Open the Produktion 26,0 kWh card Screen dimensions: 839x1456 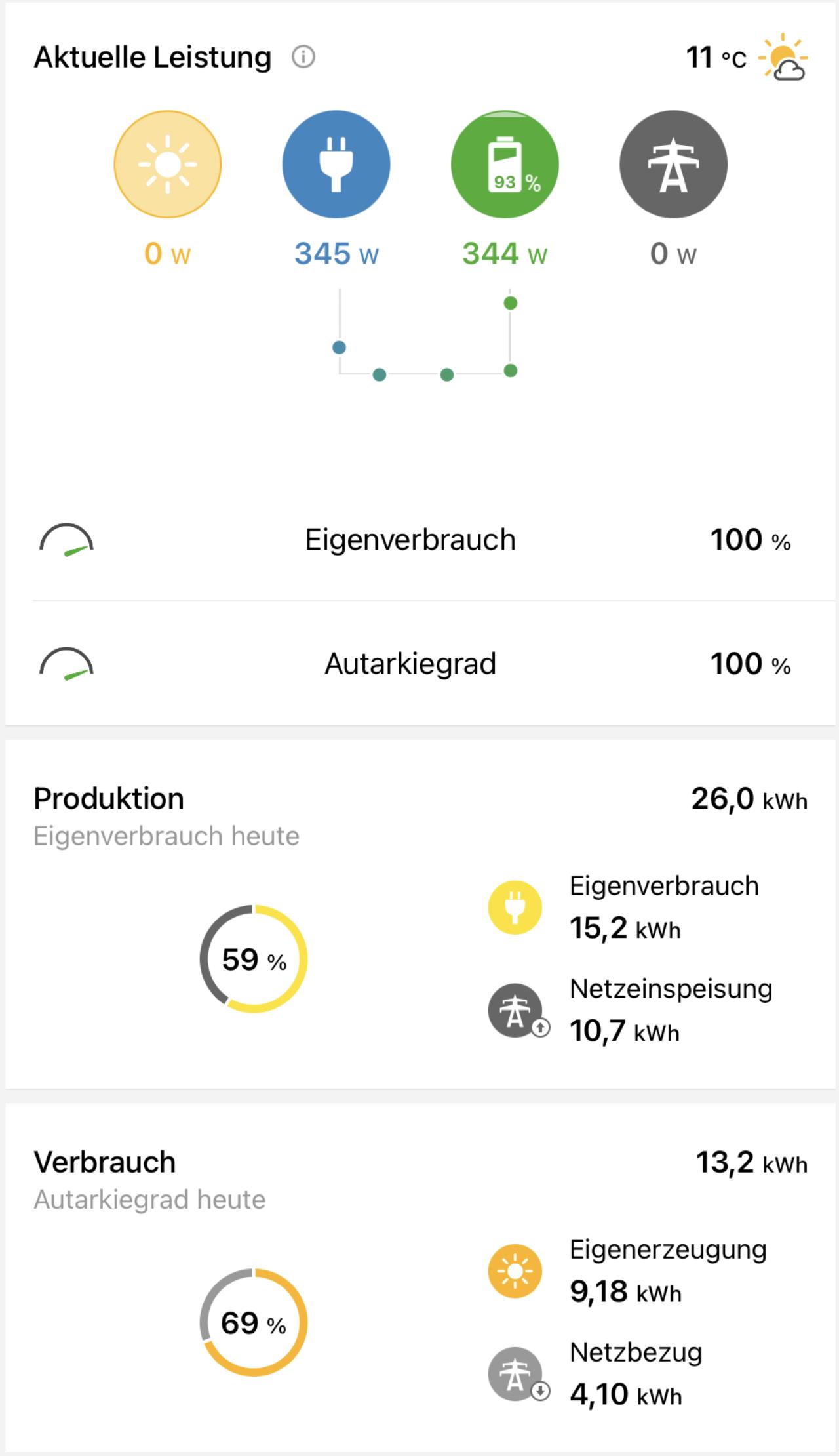(419, 914)
